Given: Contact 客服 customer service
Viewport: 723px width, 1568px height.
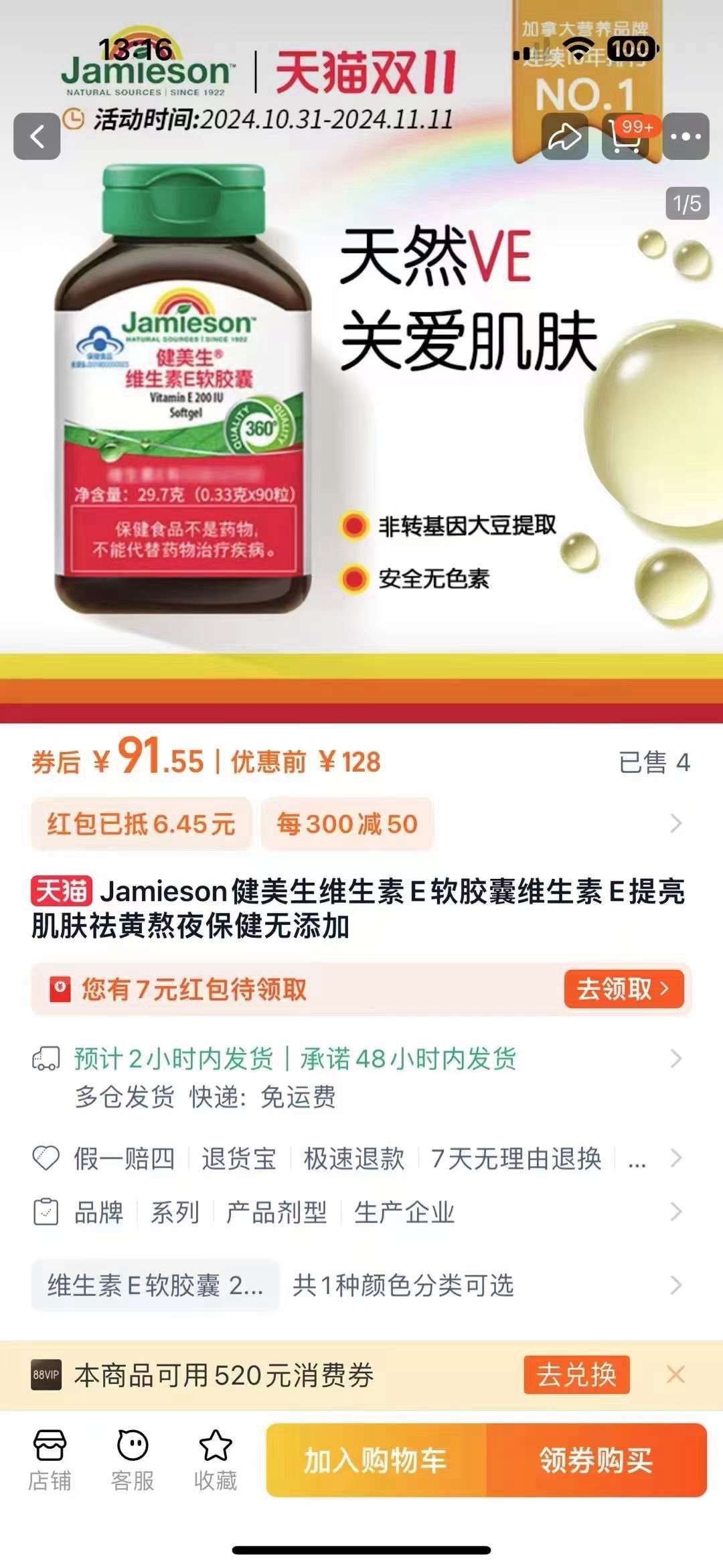Looking at the screenshot, I should pos(133,1459).
